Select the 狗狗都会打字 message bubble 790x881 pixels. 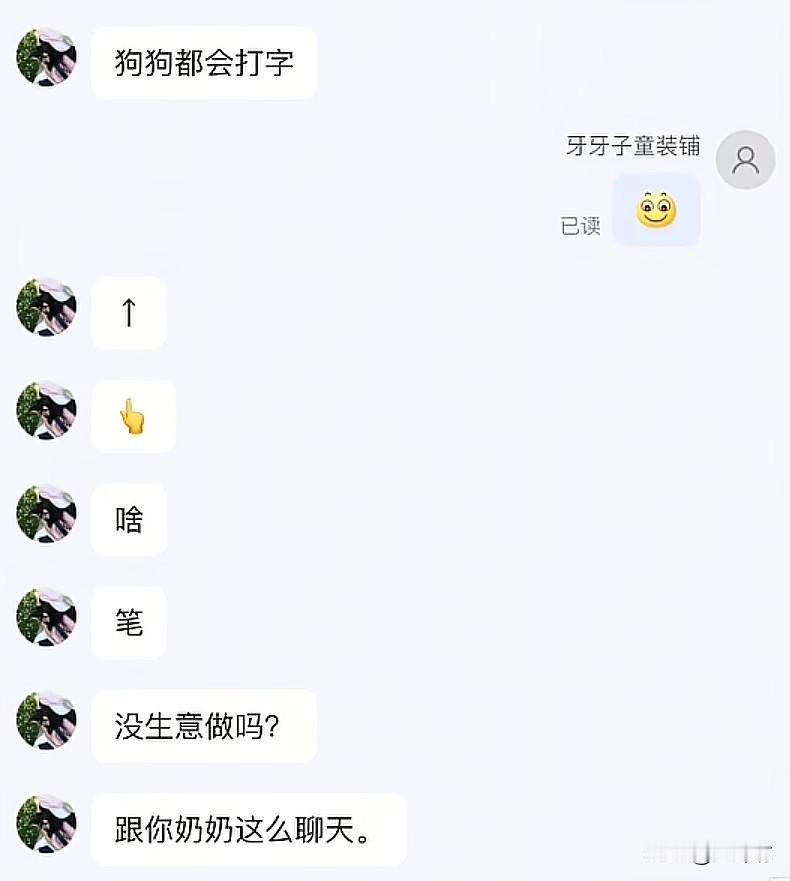(204, 63)
